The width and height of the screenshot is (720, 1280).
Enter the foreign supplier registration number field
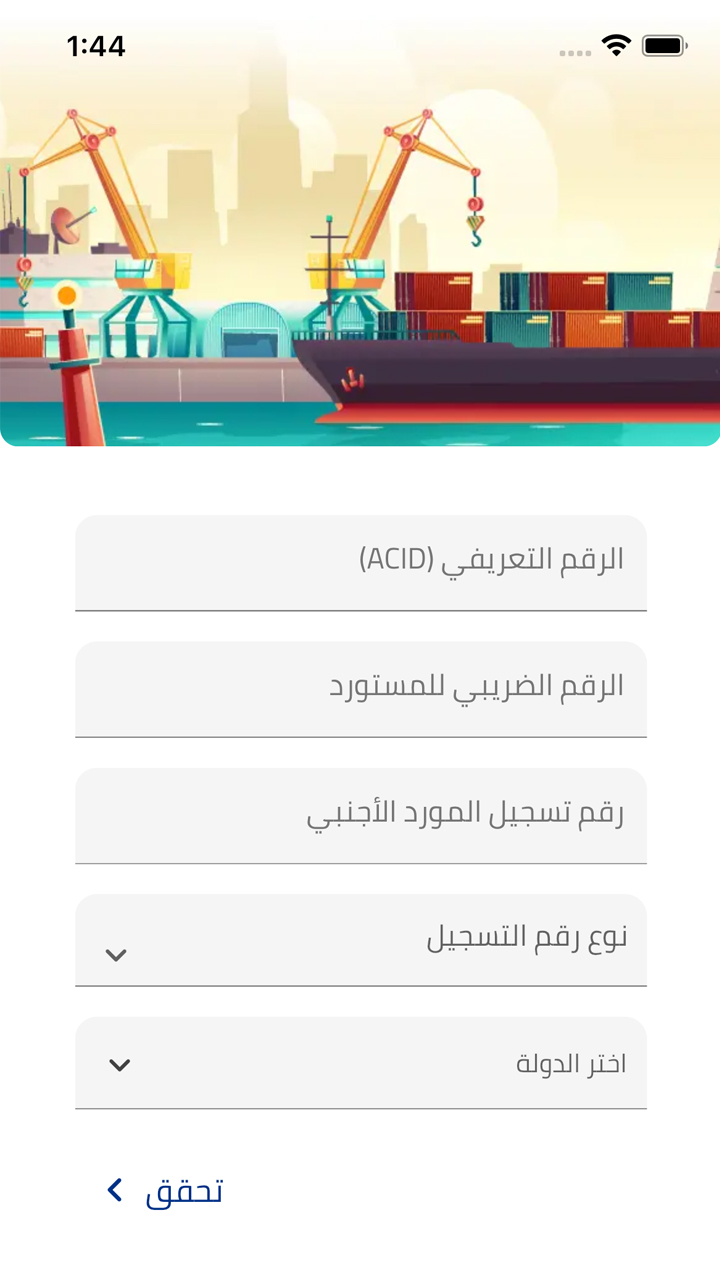[x=360, y=815]
